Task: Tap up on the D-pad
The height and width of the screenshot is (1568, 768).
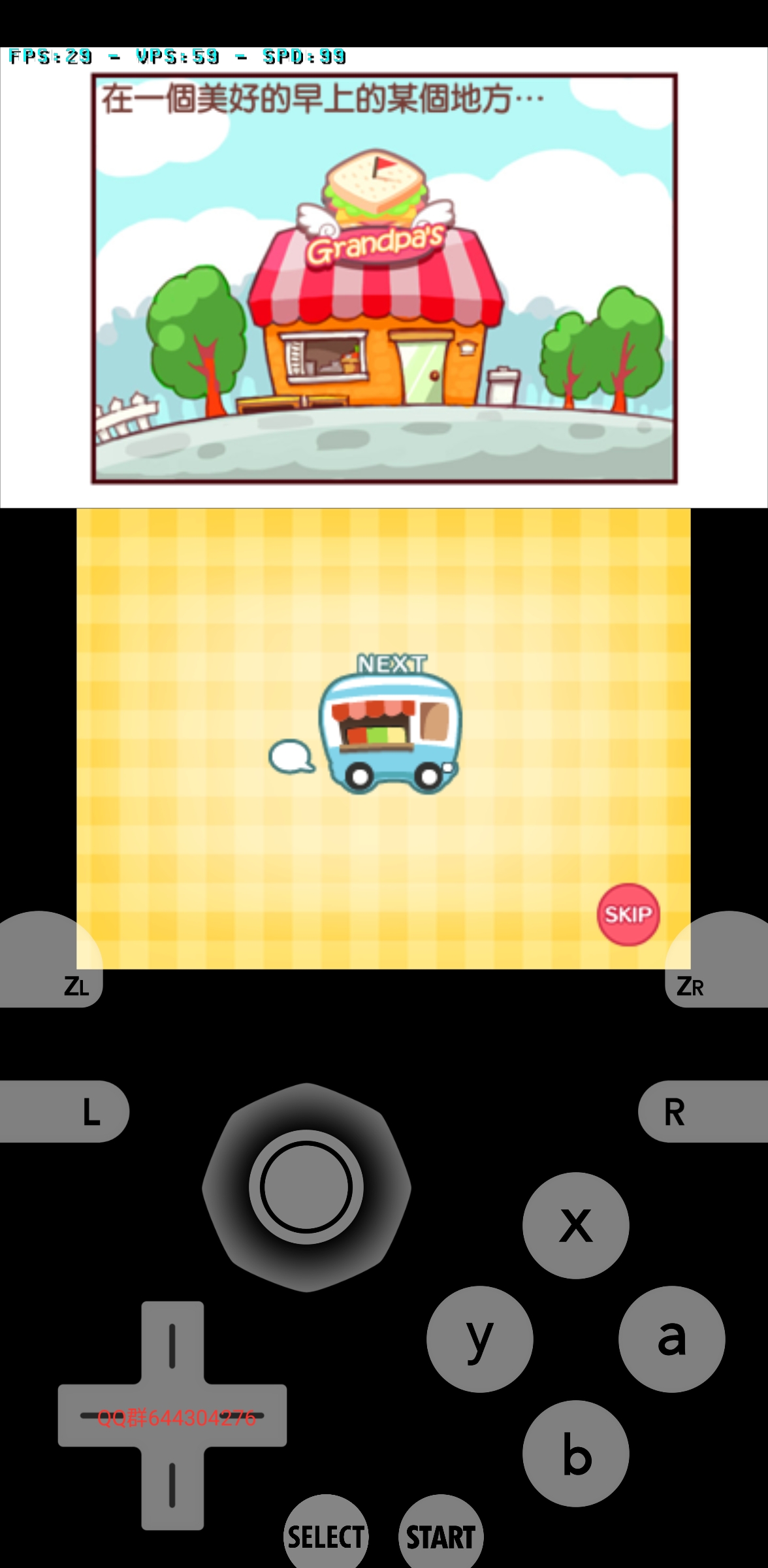Action: click(172, 1345)
